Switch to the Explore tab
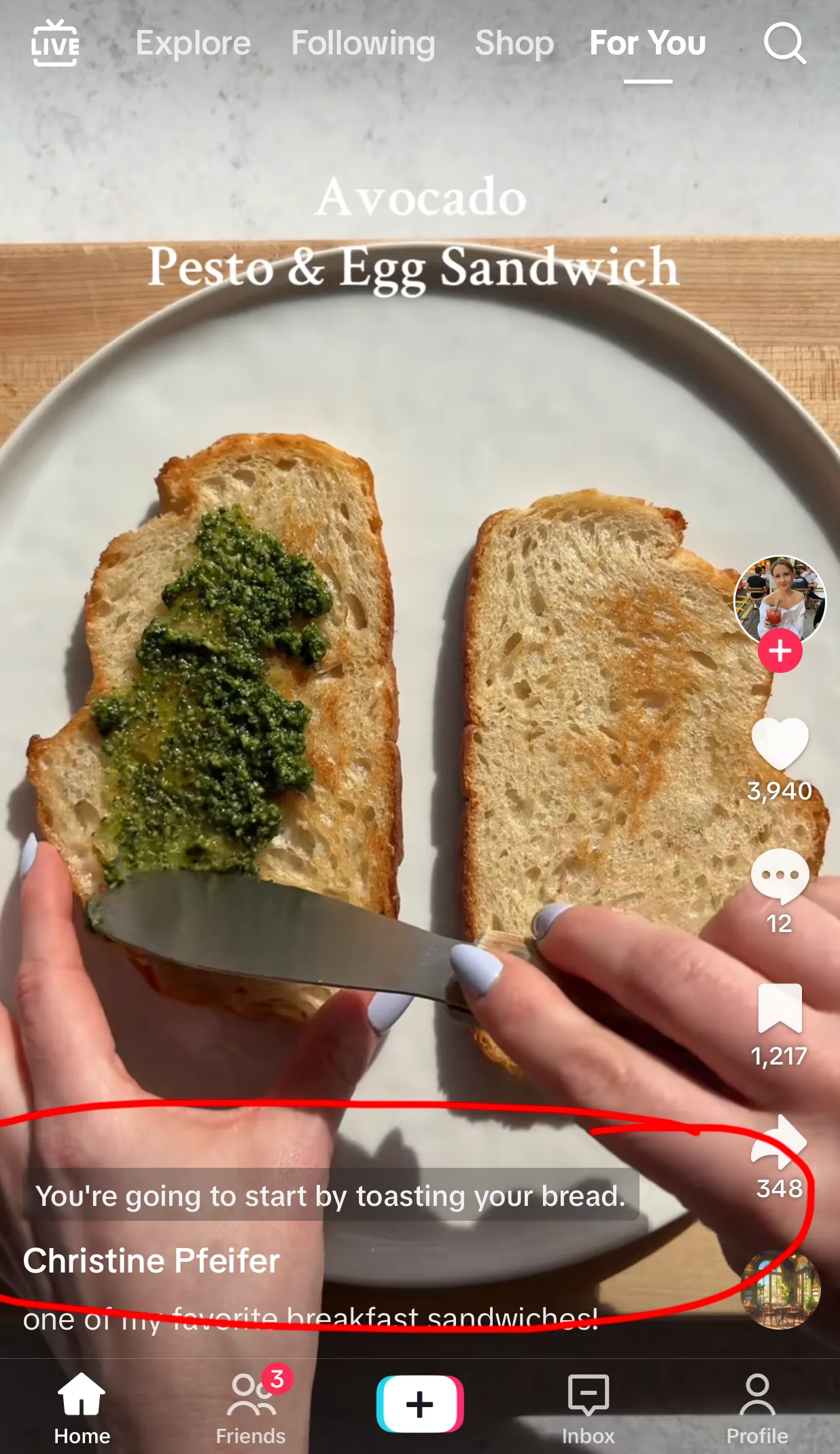This screenshot has width=840, height=1454. click(193, 44)
